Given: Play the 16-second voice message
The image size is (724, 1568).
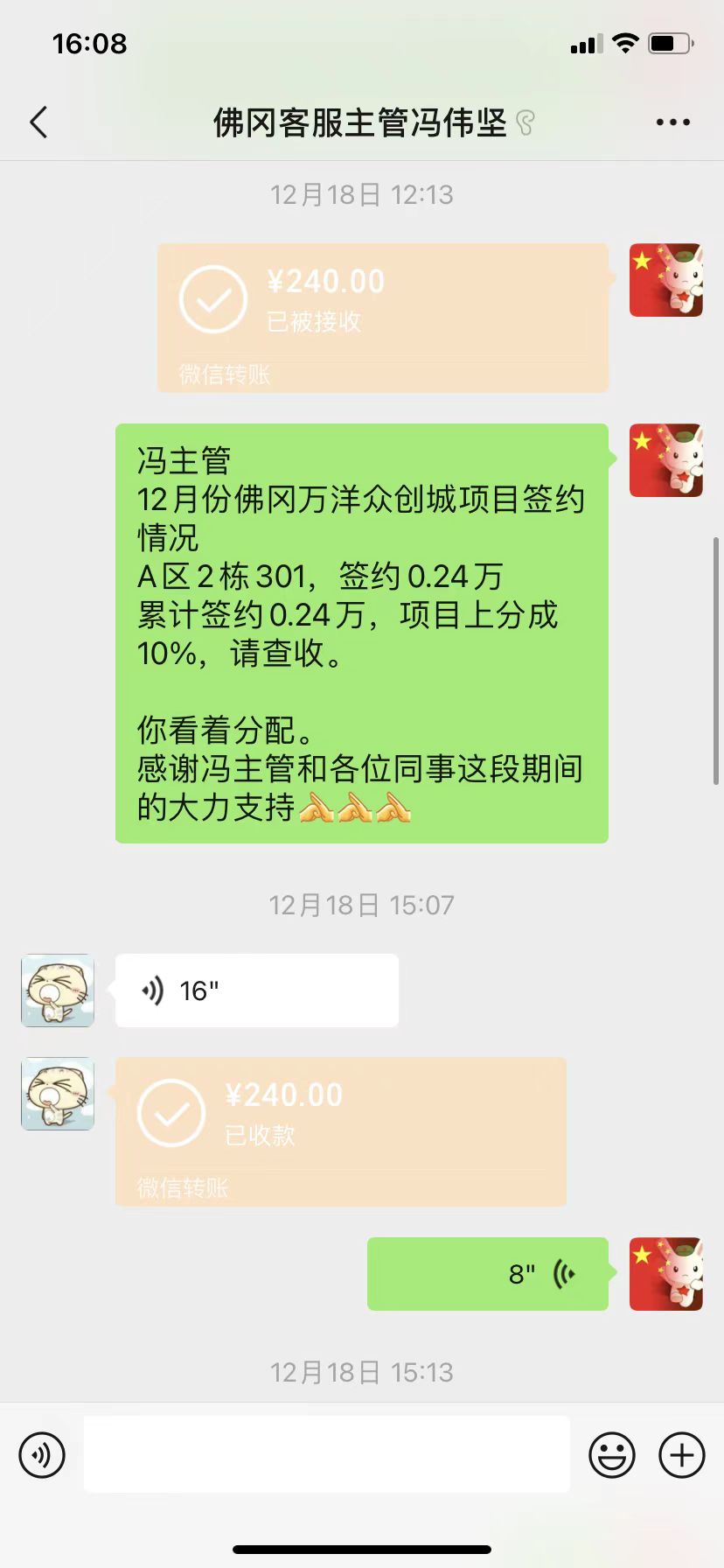Looking at the screenshot, I should pyautogui.click(x=256, y=990).
